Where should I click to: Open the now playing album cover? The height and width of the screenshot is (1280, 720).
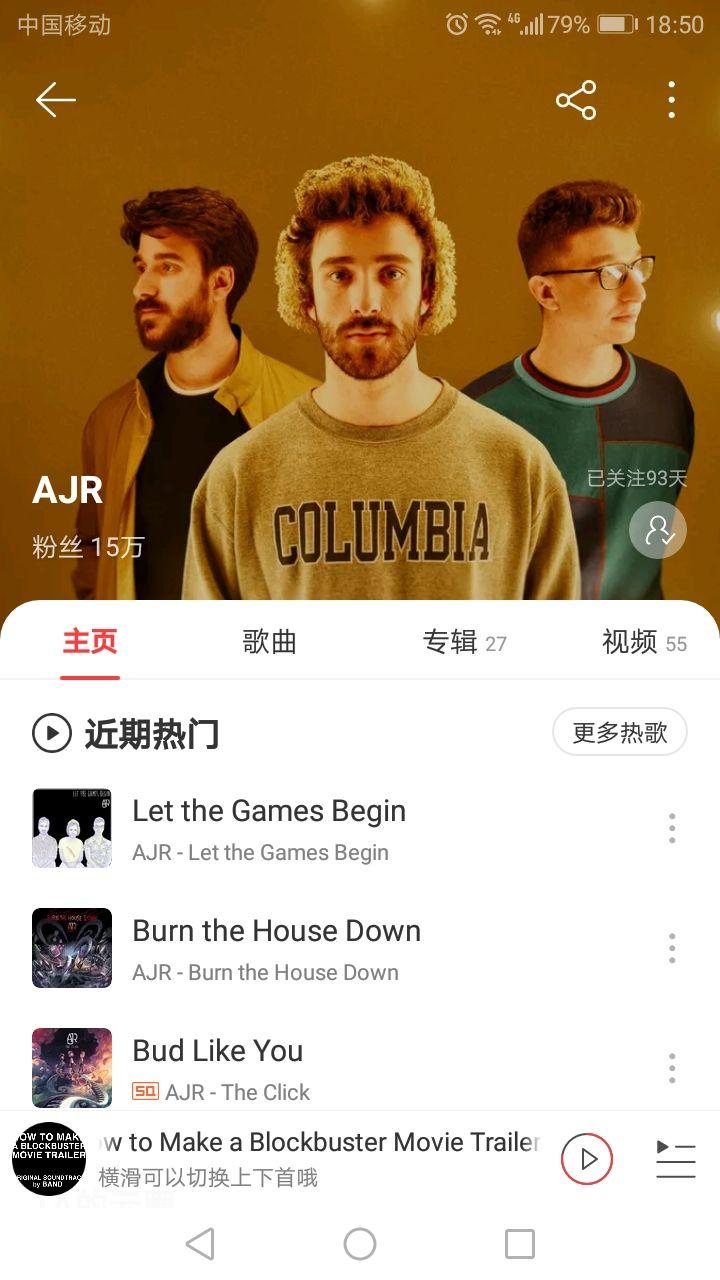pos(49,1159)
